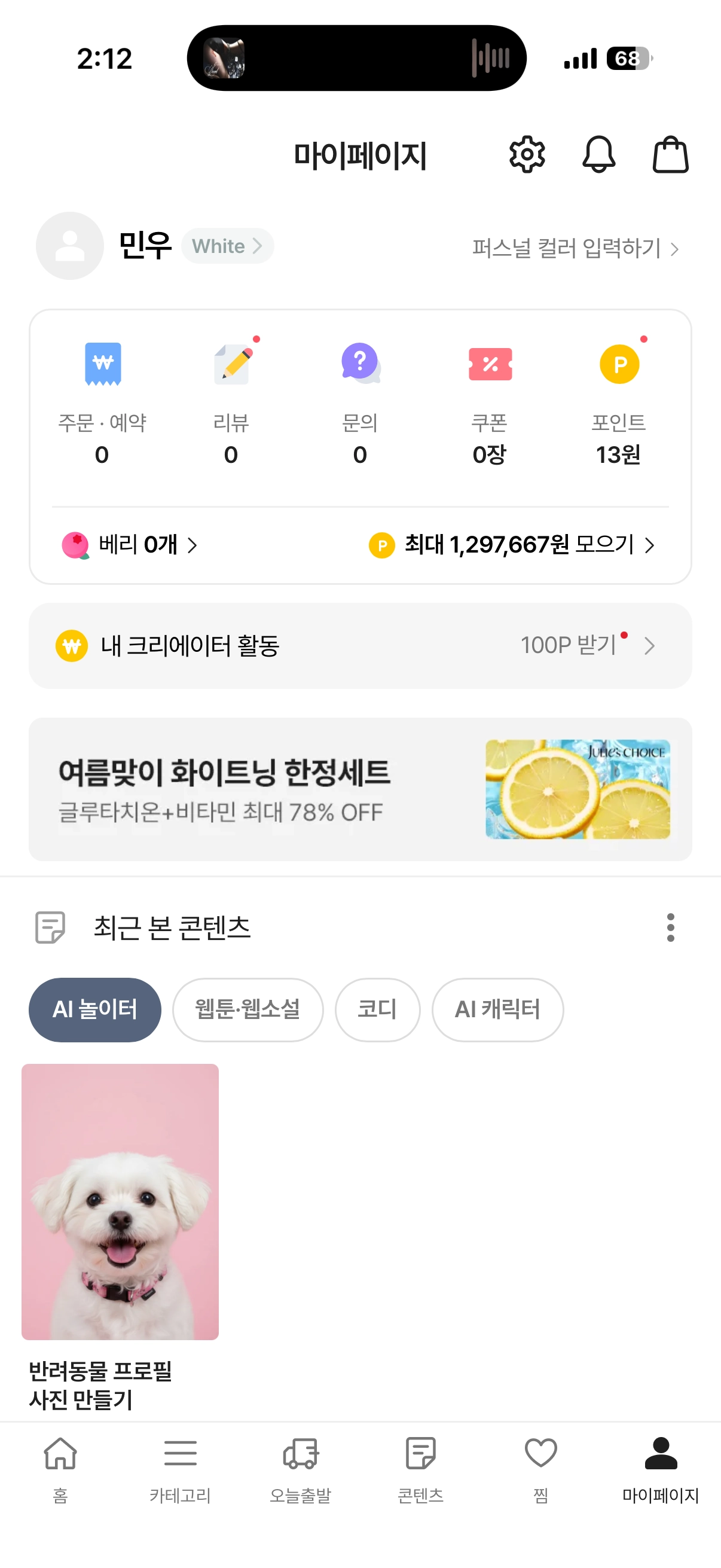Open overflow menu for 최근 본 콘텐츠

670,927
